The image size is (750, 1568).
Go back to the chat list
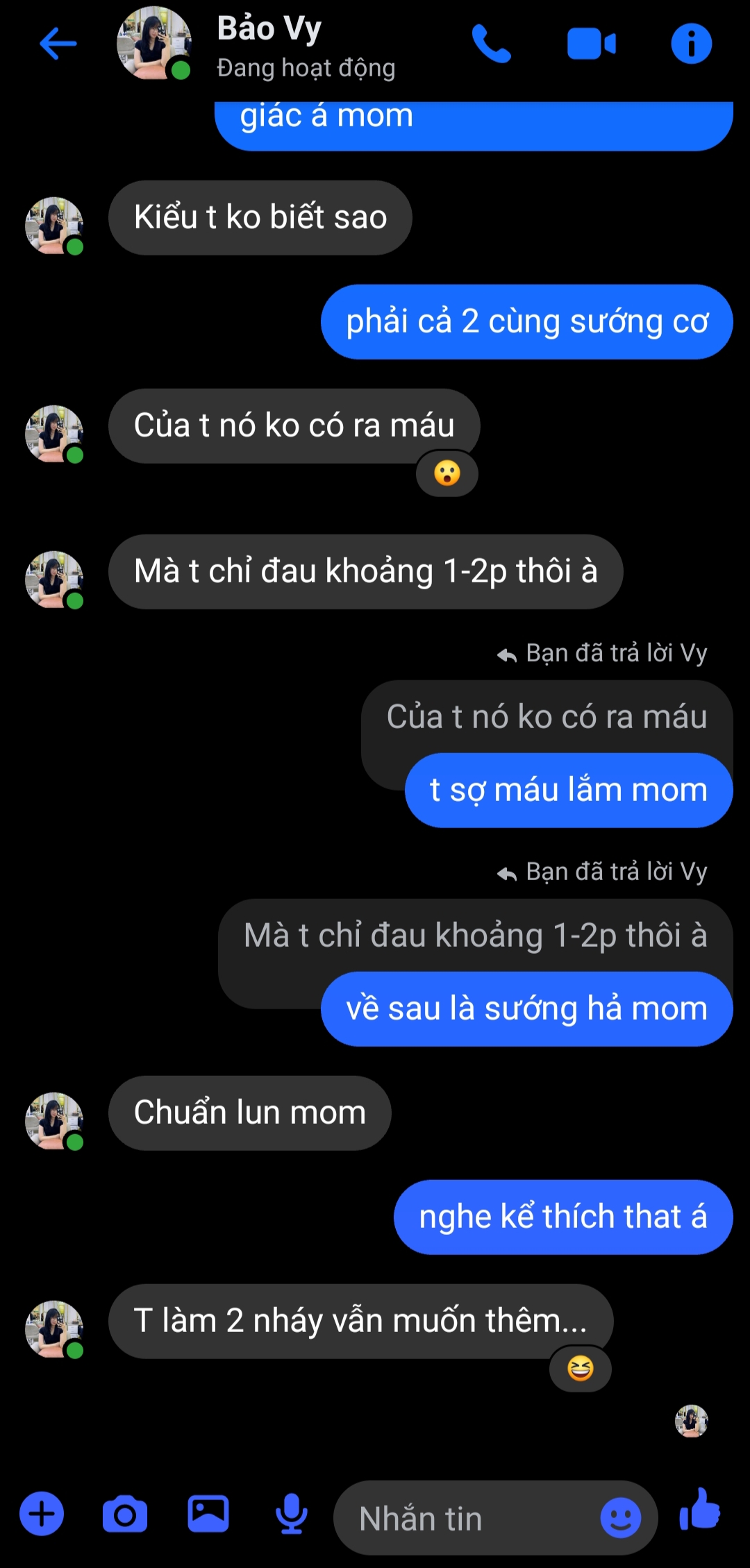point(58,44)
